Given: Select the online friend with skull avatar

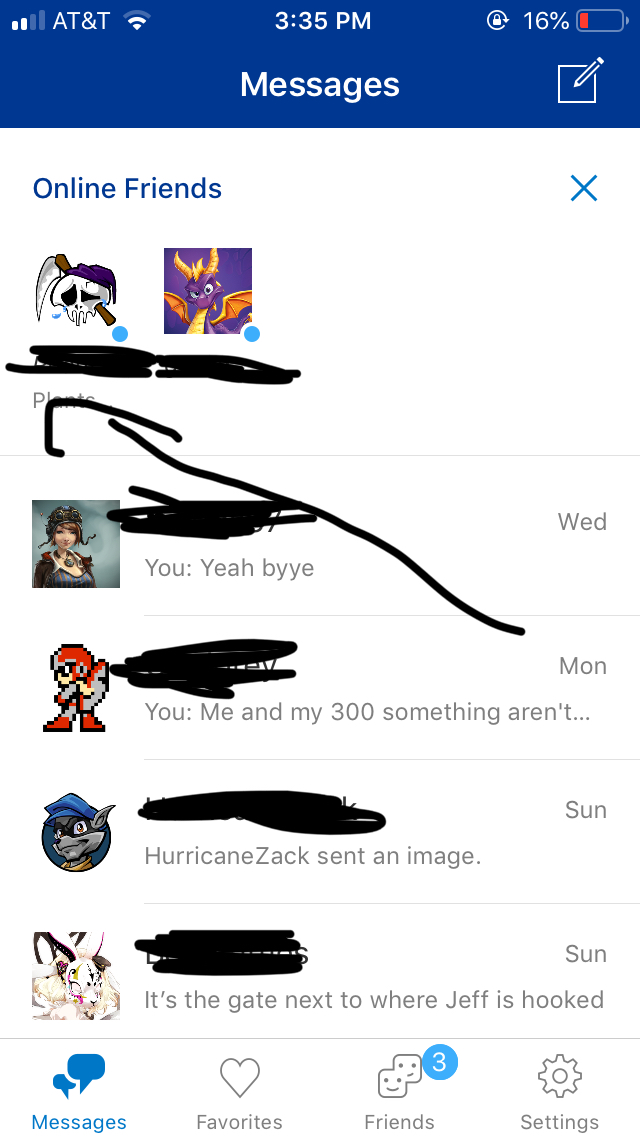Looking at the screenshot, I should pos(77,292).
